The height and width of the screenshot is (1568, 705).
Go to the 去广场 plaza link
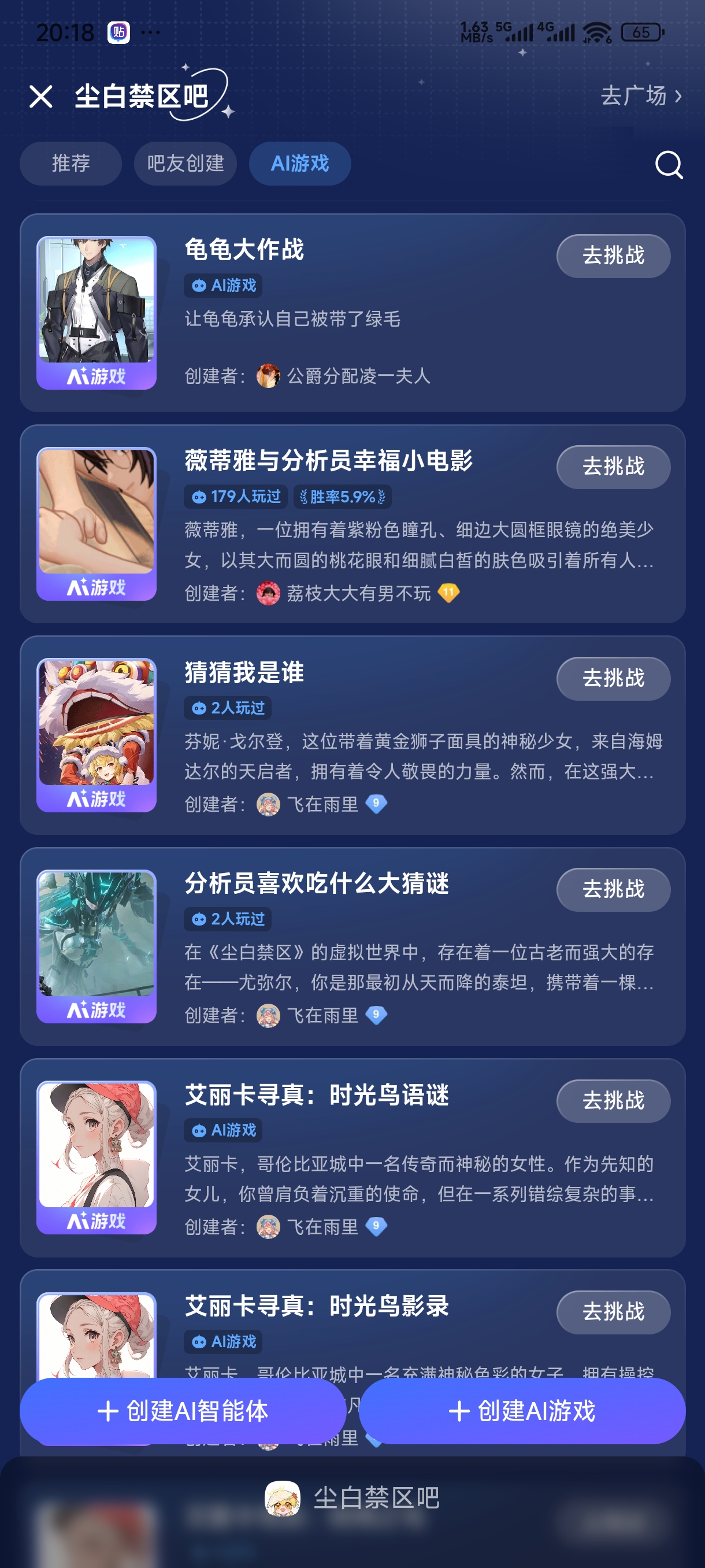click(x=640, y=95)
